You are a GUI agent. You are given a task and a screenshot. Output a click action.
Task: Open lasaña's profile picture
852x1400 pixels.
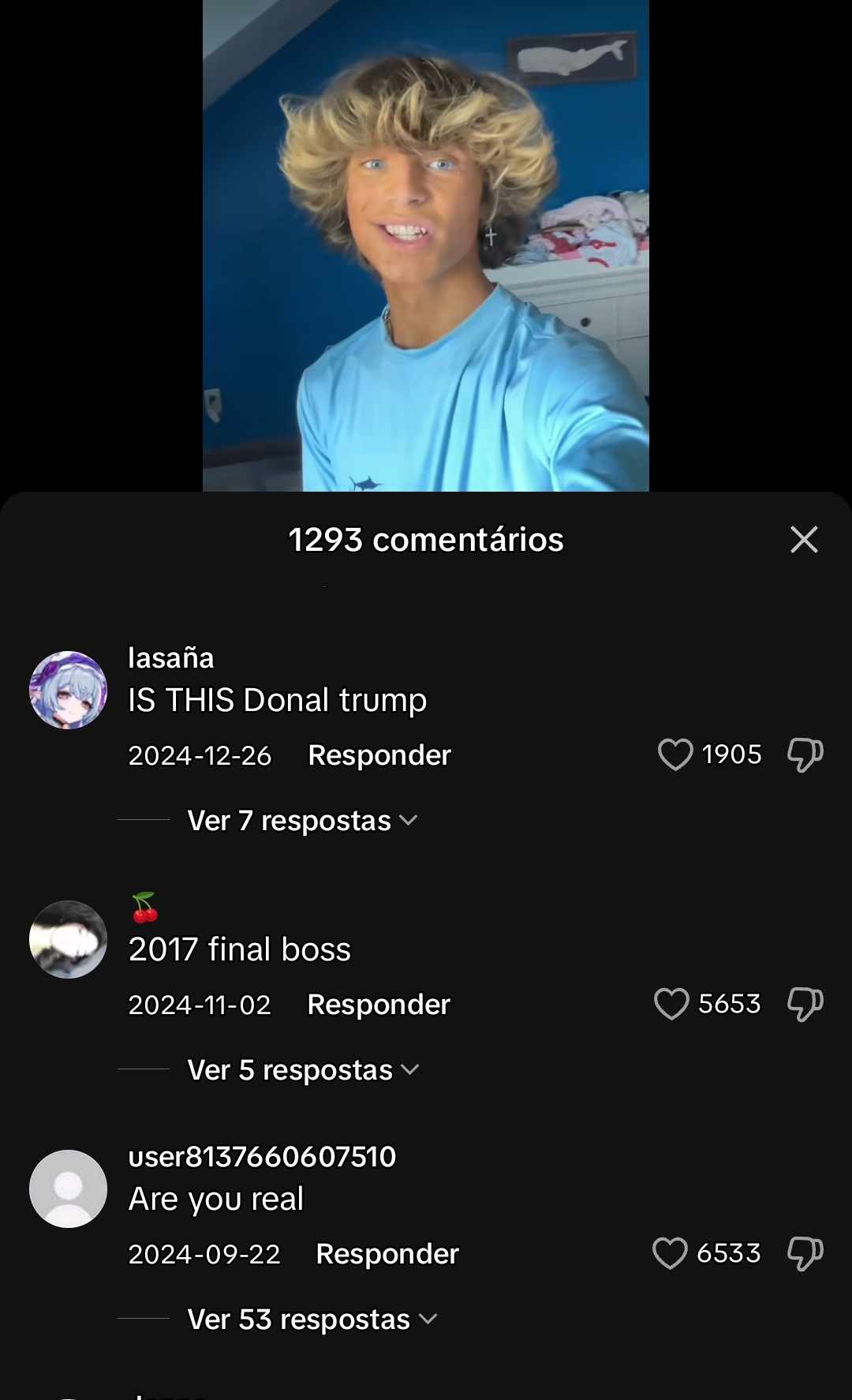click(x=69, y=690)
